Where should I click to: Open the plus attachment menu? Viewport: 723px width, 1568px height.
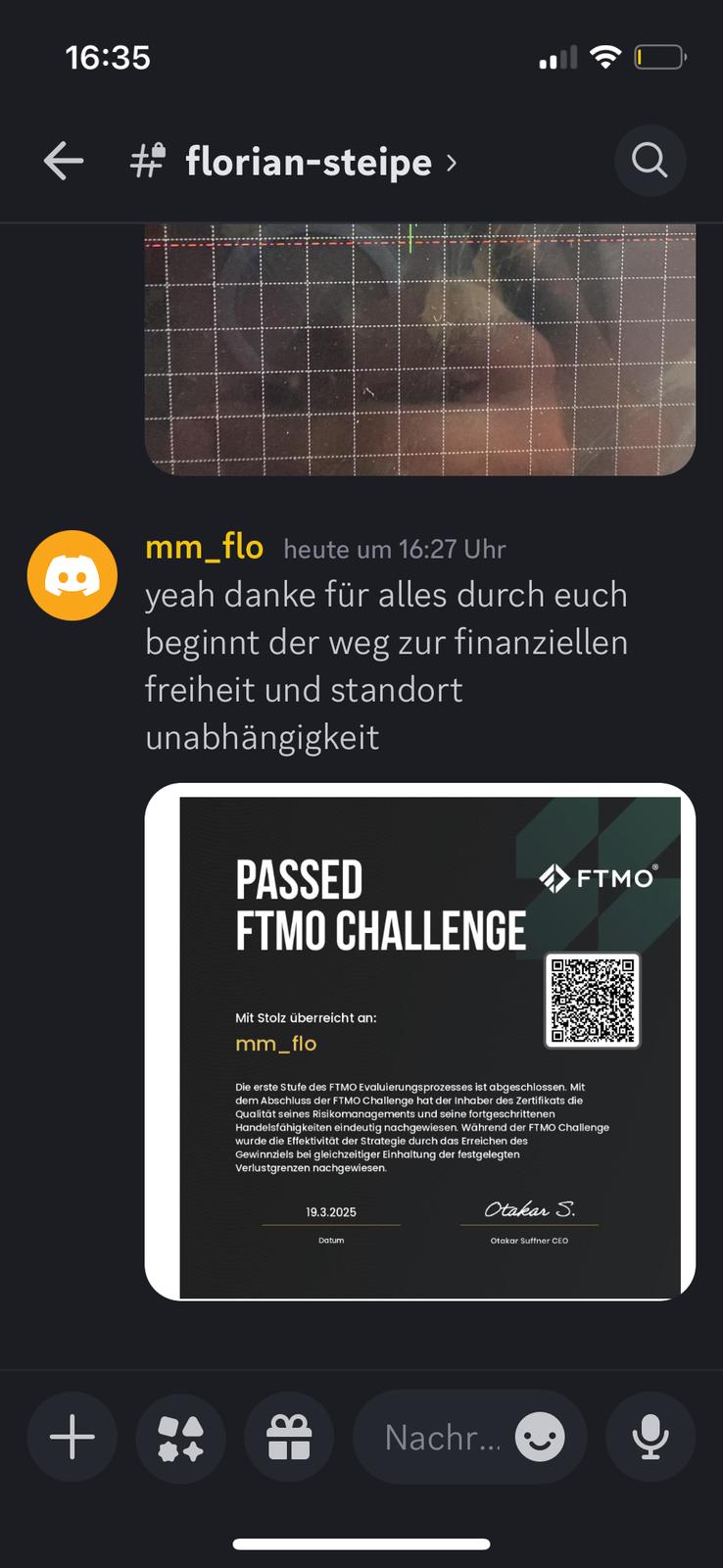coord(72,1438)
